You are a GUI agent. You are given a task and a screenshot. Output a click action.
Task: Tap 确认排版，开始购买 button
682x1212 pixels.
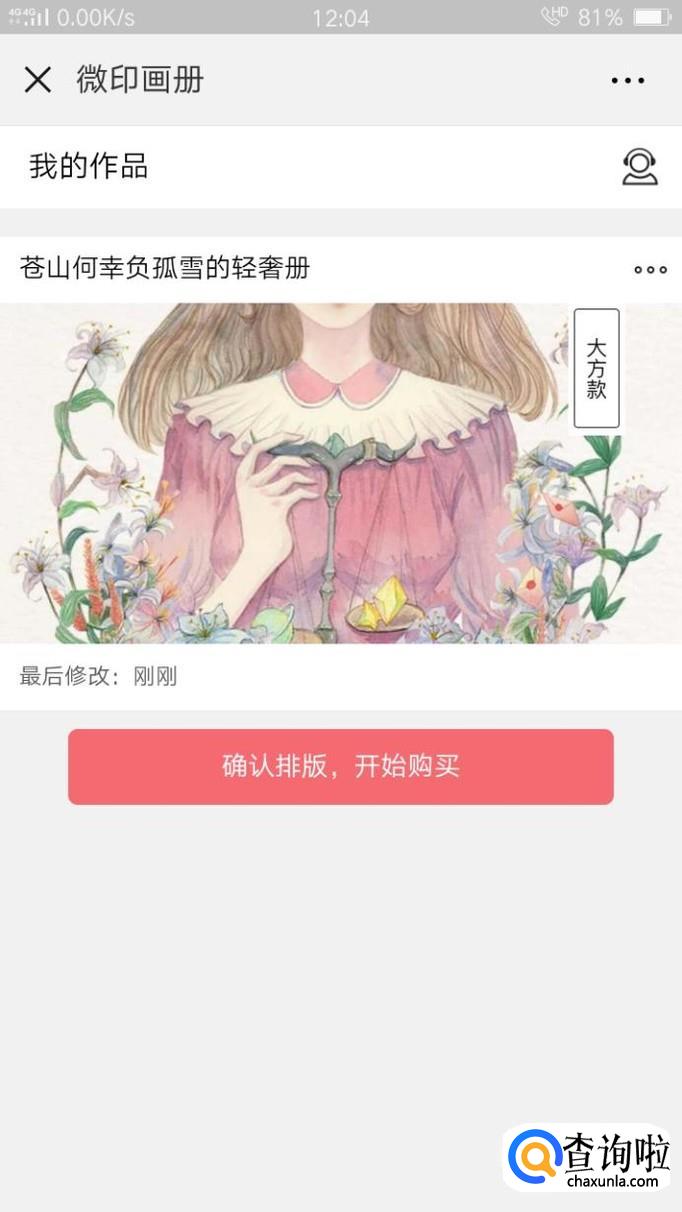coord(340,767)
